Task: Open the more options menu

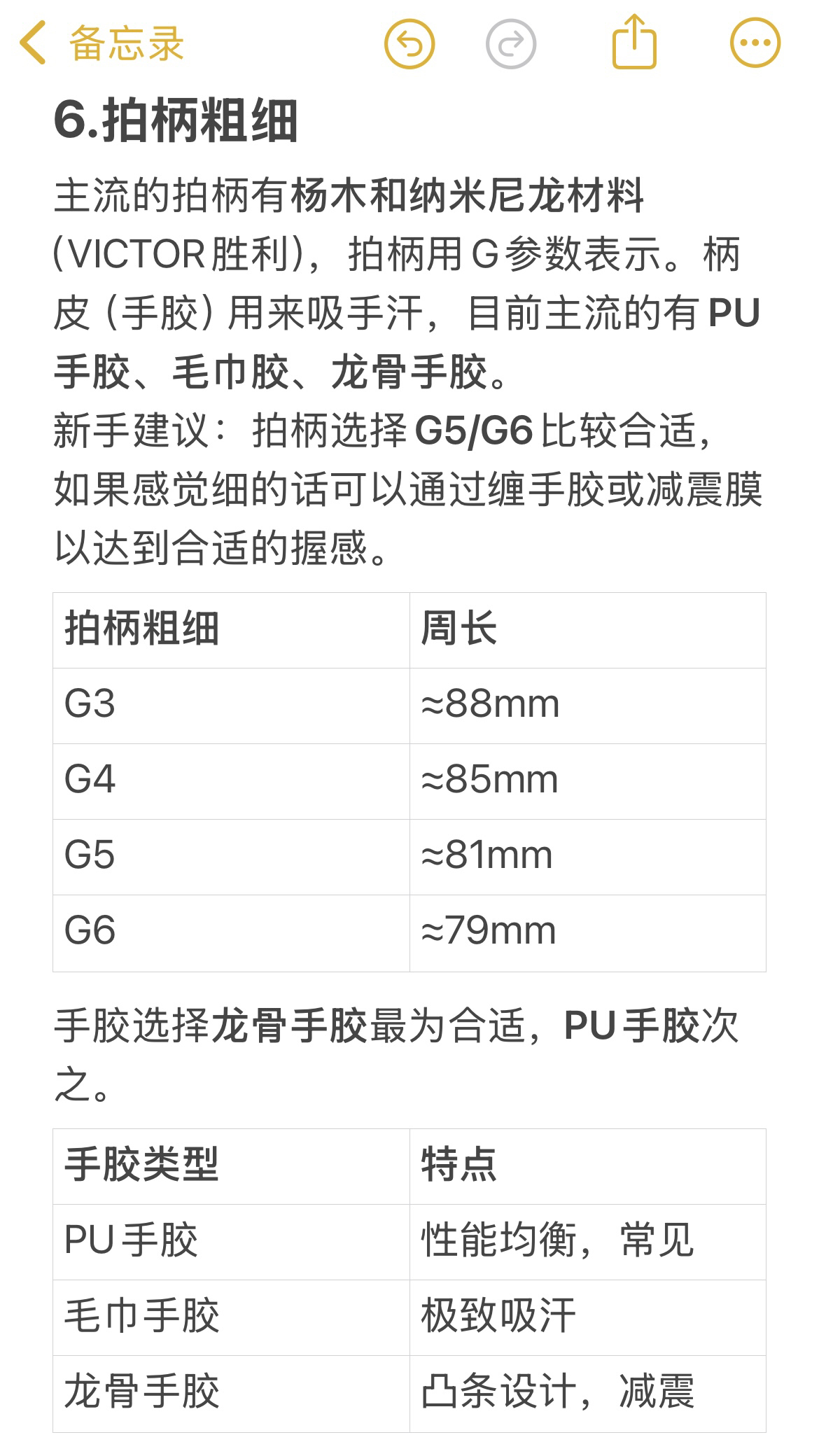Action: (755, 43)
